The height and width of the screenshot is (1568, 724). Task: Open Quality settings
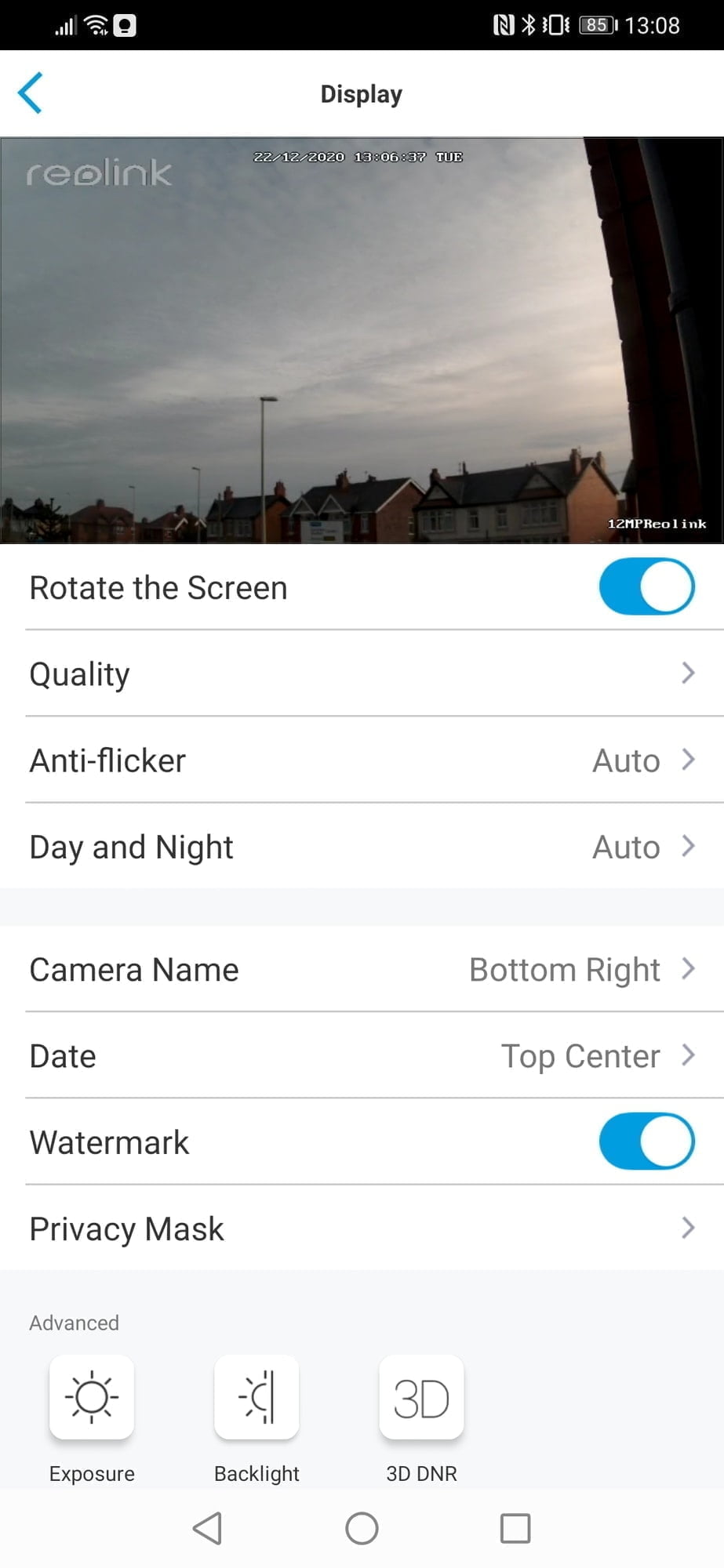pyautogui.click(x=362, y=673)
